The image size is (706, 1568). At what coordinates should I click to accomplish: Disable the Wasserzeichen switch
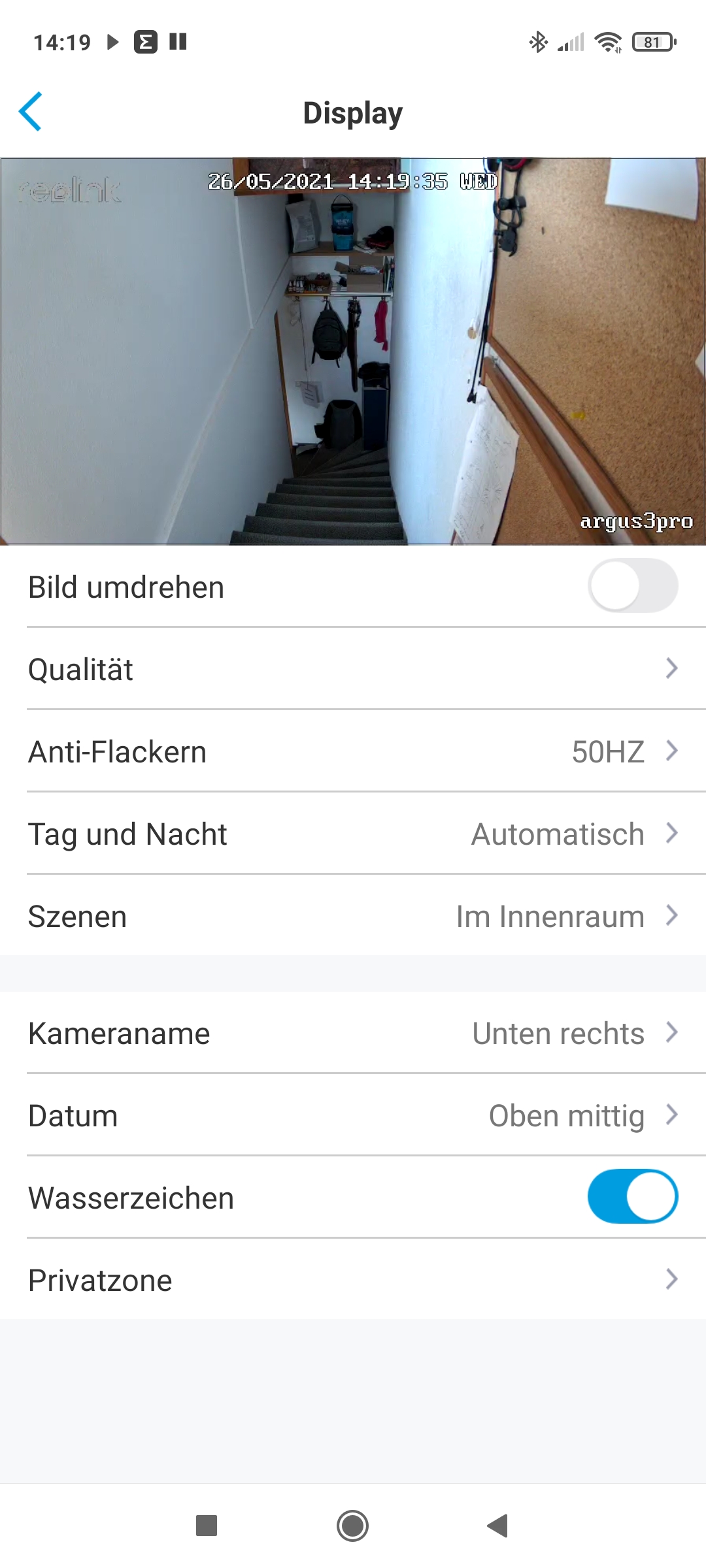(x=632, y=1196)
